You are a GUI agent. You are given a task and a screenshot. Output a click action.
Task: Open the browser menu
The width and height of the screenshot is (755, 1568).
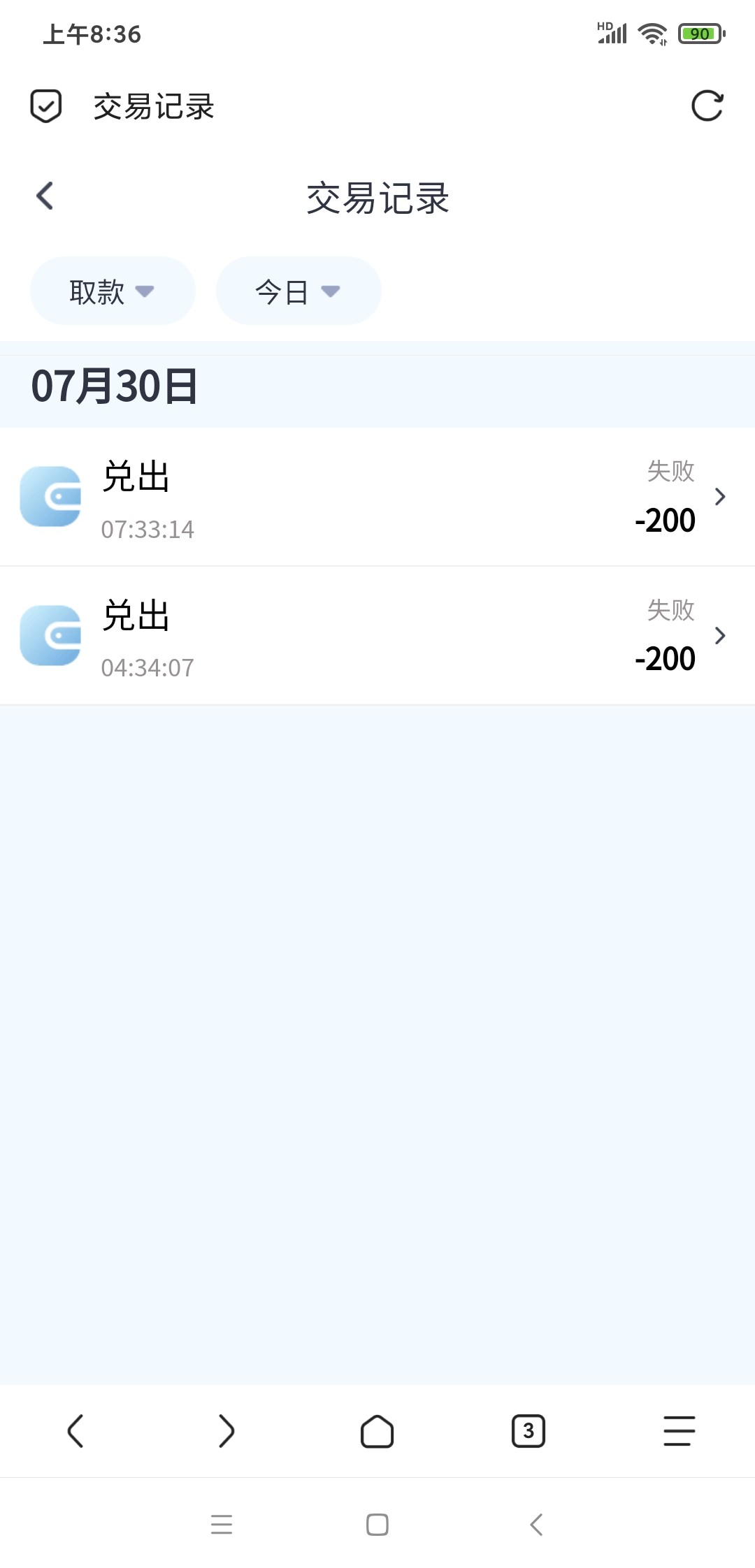click(679, 1431)
